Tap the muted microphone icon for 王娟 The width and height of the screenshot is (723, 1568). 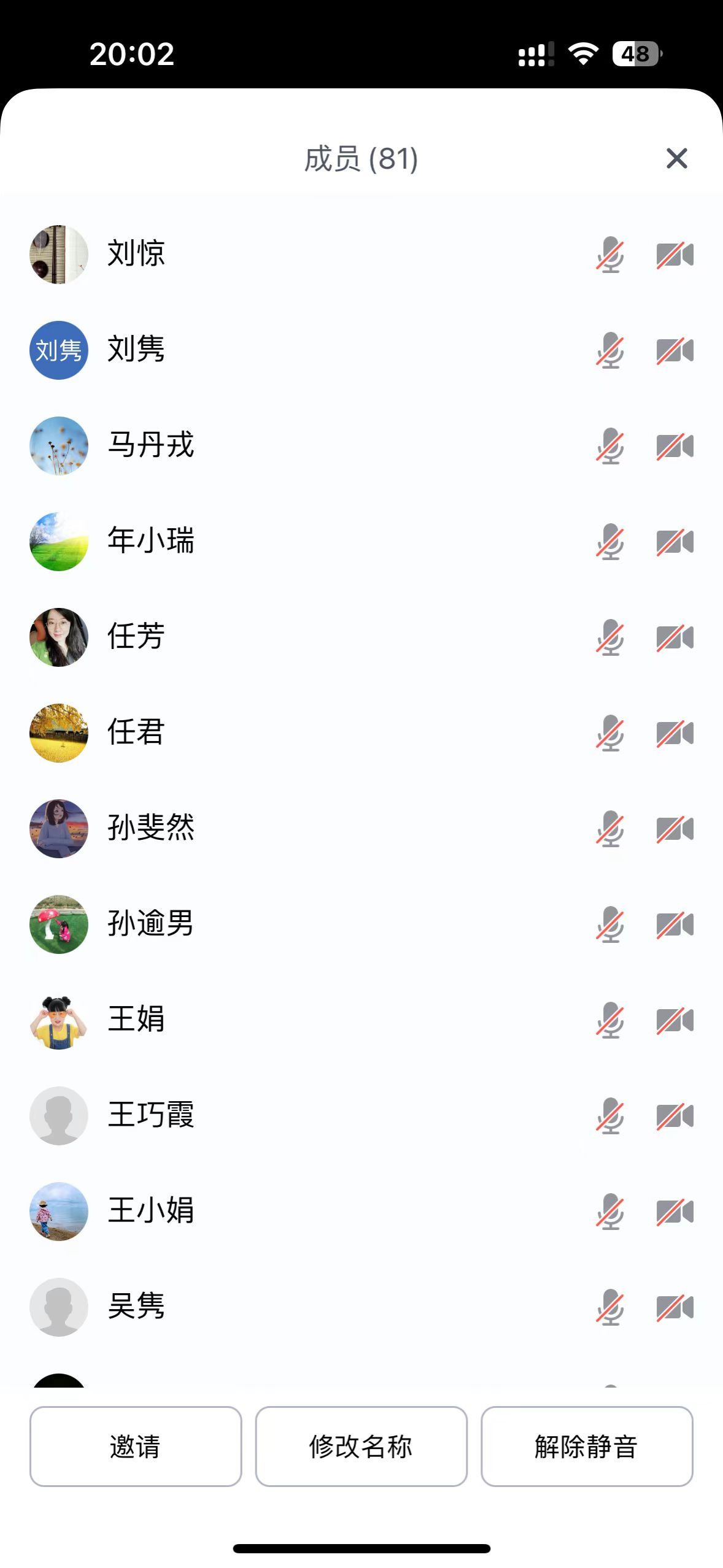tap(610, 1020)
